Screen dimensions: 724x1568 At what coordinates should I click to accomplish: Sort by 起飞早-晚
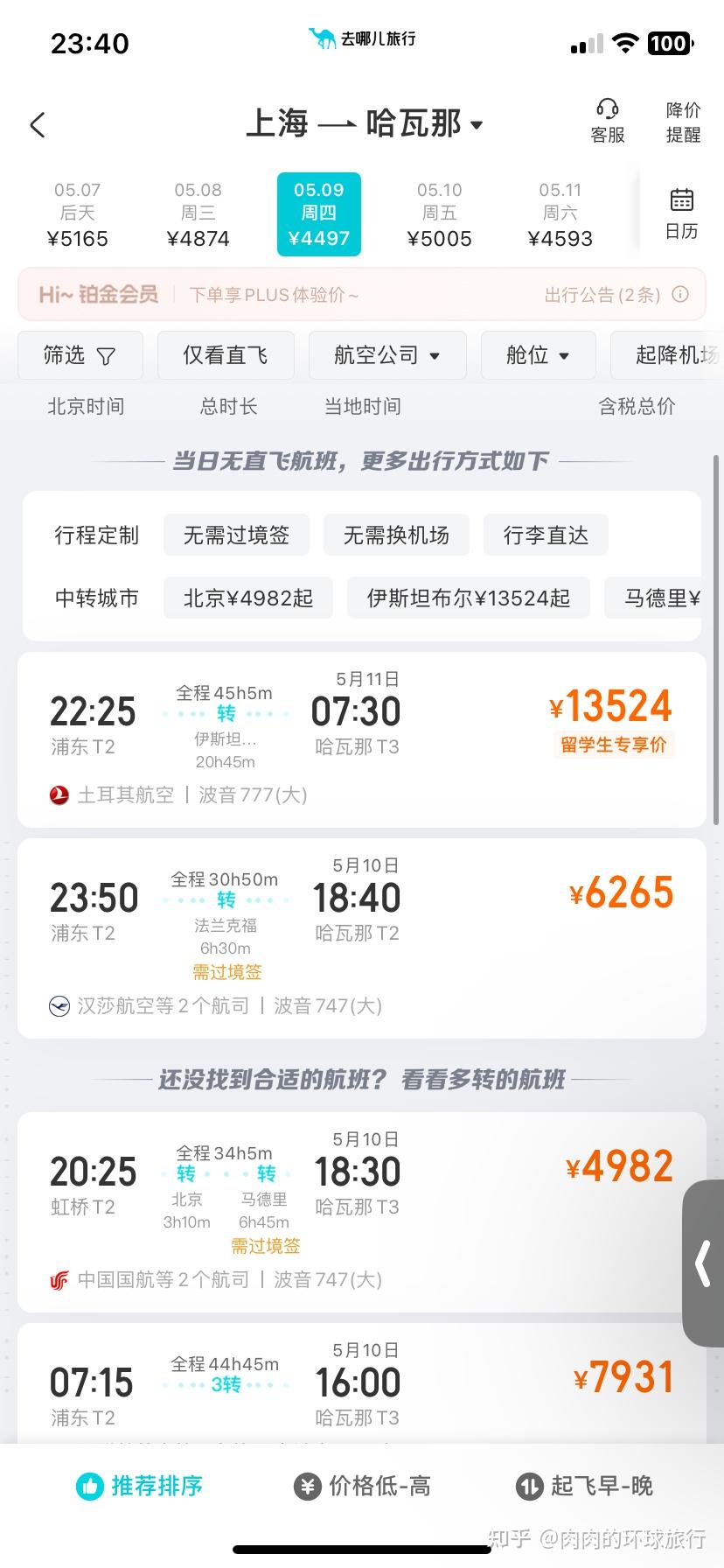[584, 1486]
